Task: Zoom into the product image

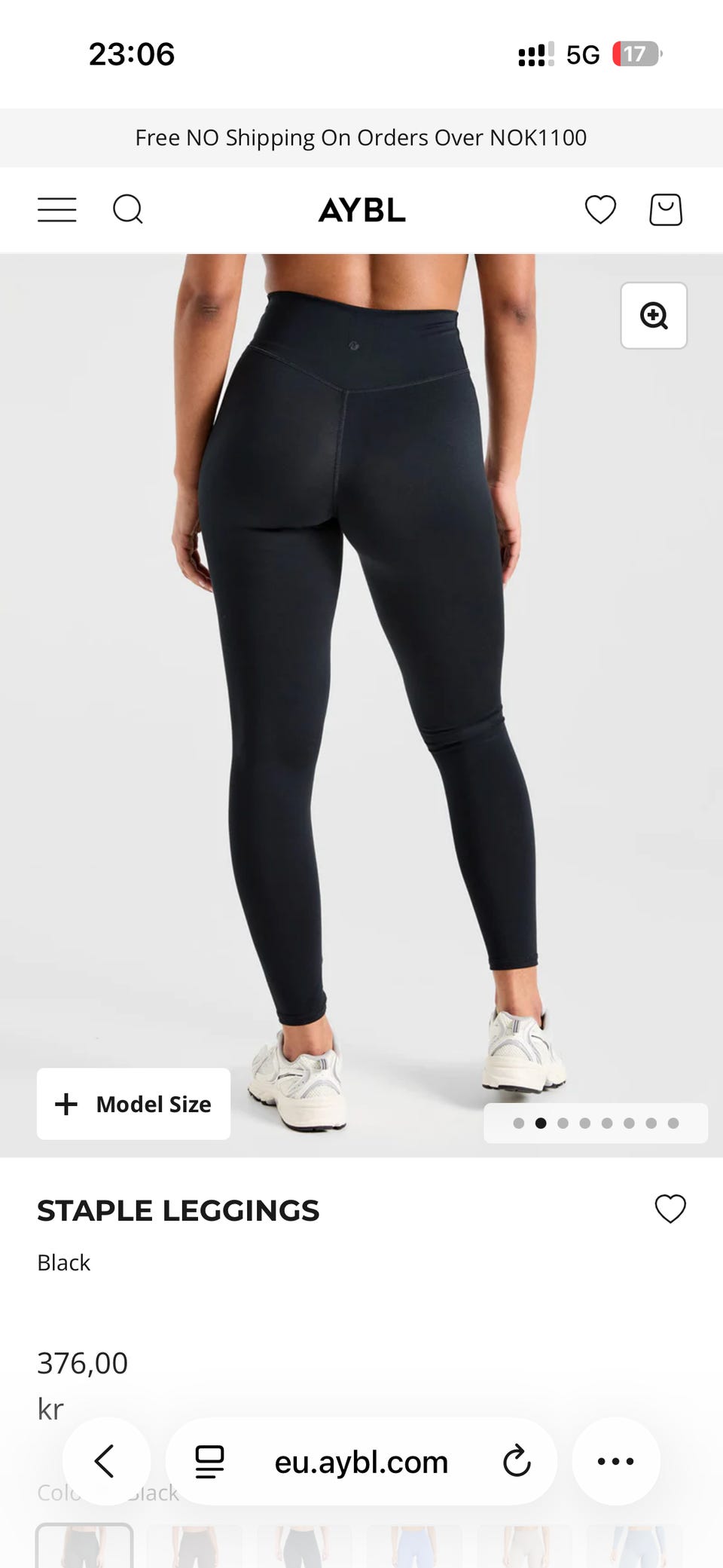Action: [654, 316]
